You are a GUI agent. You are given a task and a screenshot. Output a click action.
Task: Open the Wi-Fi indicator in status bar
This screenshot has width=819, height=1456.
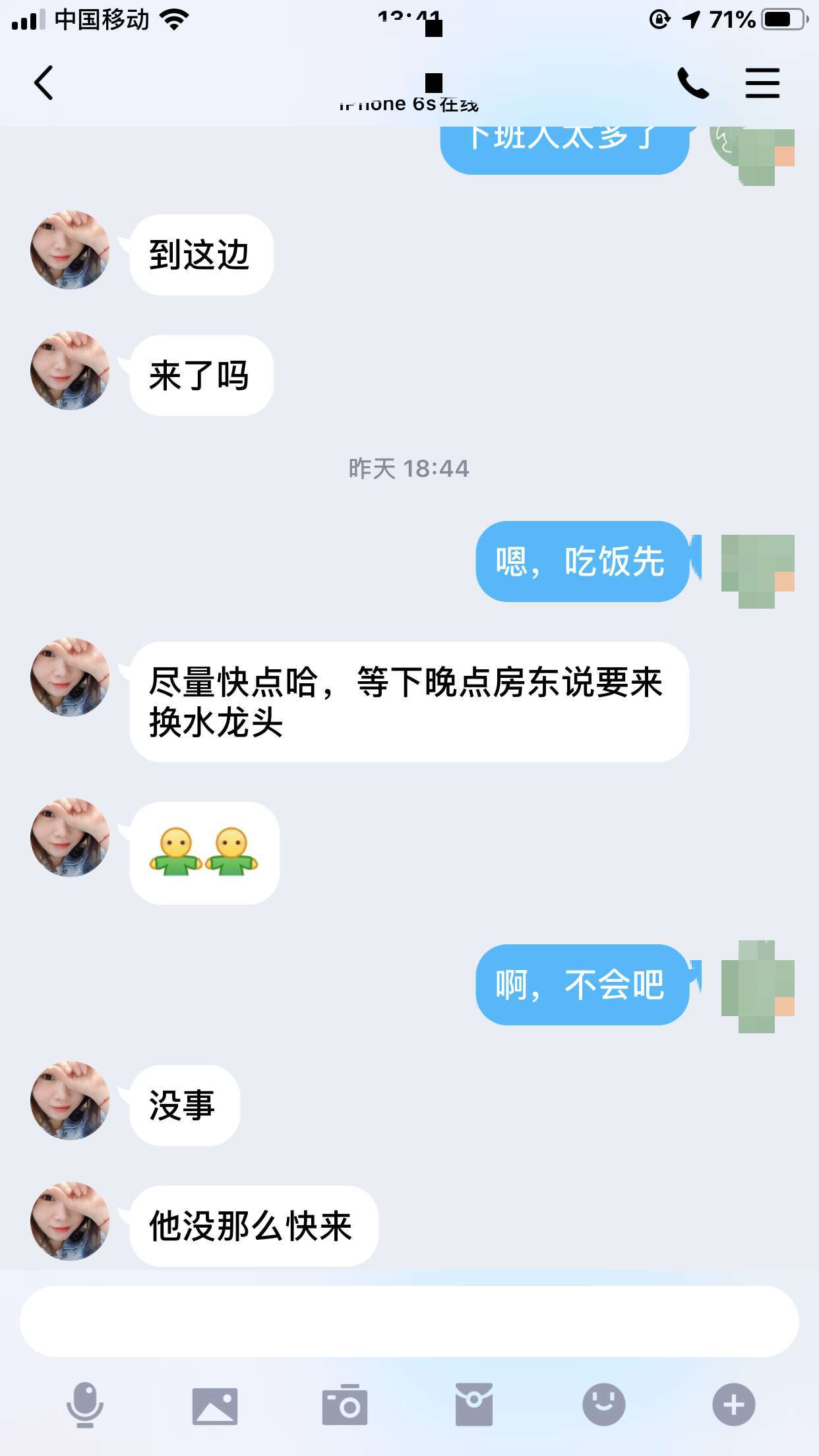coord(173,18)
